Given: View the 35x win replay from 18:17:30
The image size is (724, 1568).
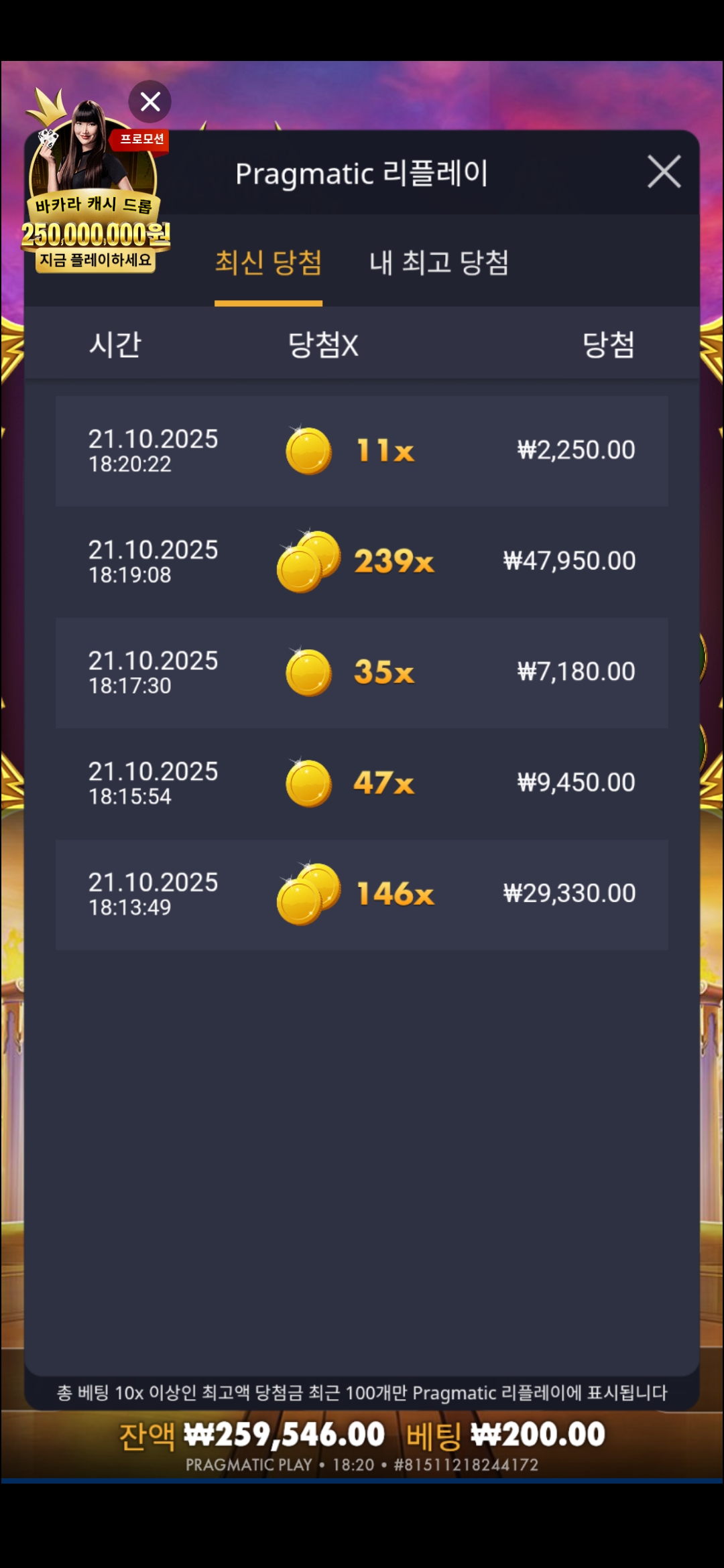Looking at the screenshot, I should (x=362, y=672).
